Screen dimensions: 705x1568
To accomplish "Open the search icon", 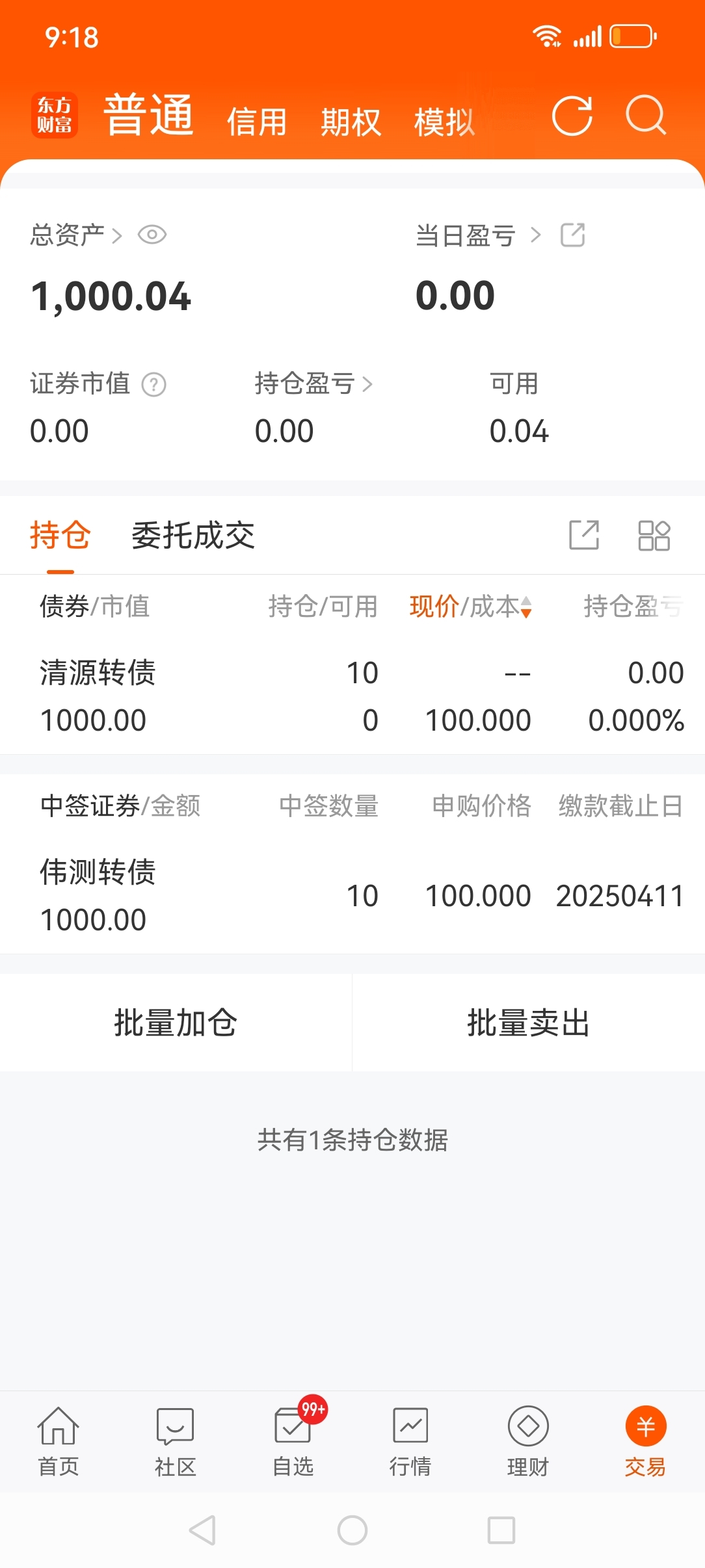I will tap(646, 116).
